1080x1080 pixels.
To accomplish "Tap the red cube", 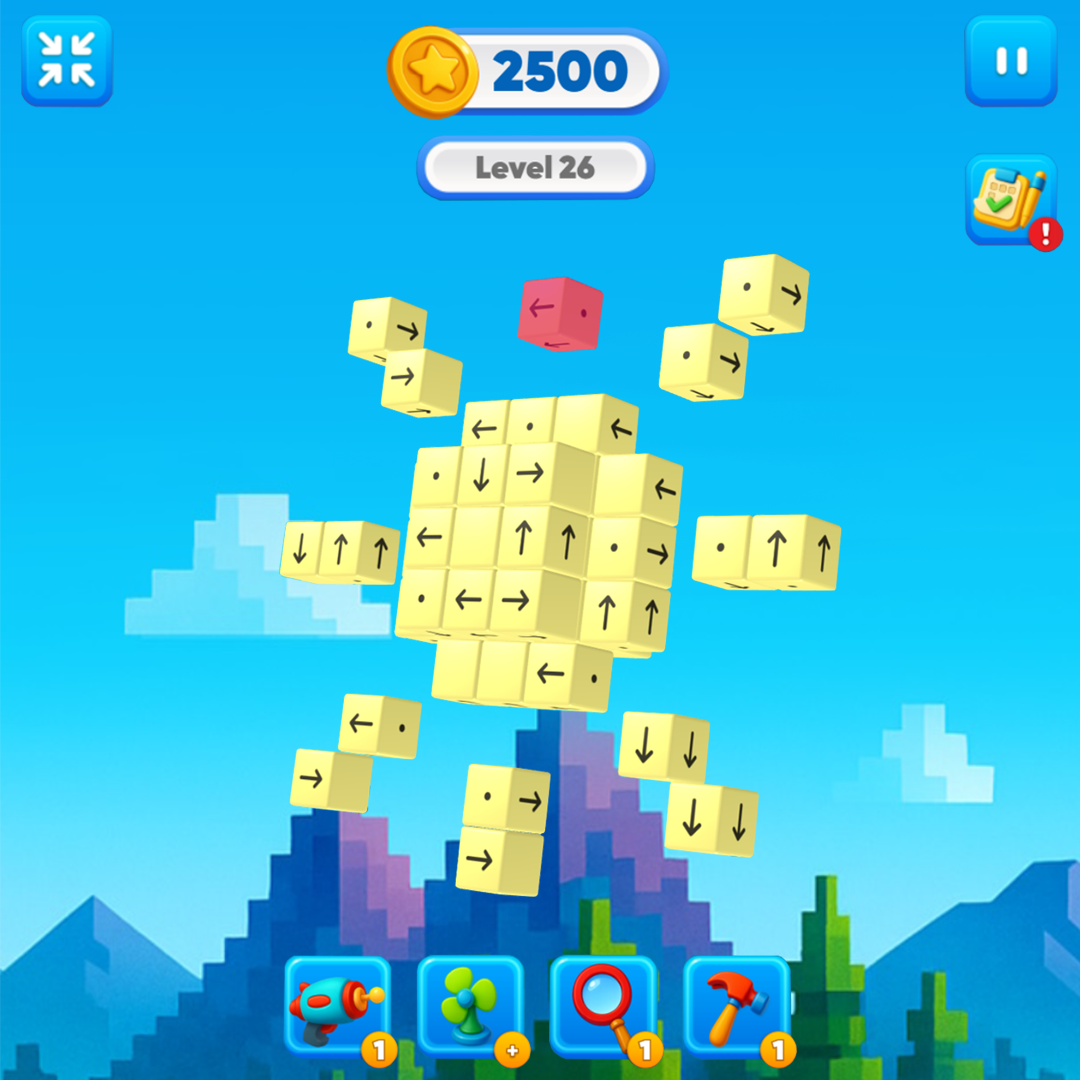I will (560, 313).
